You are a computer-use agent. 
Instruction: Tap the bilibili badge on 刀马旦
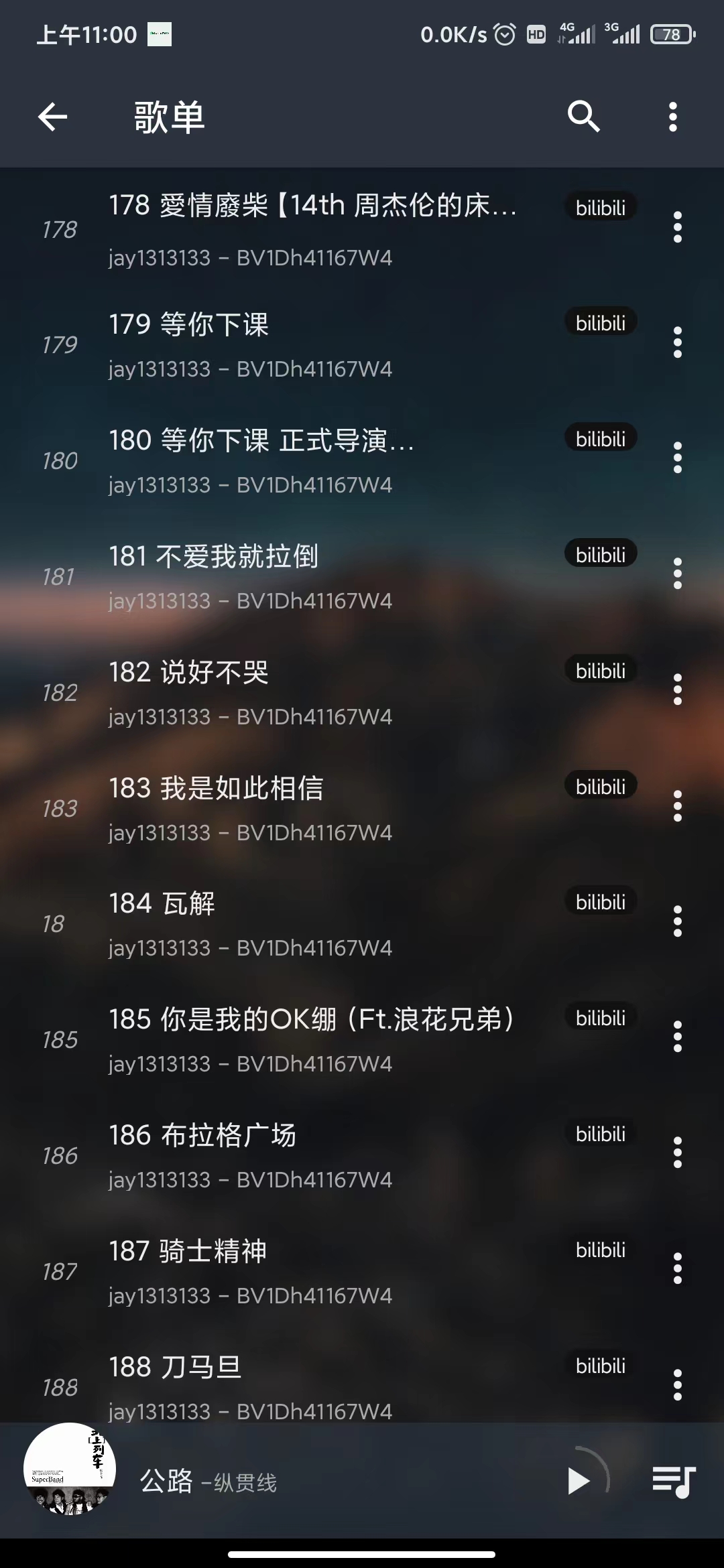pos(600,1366)
